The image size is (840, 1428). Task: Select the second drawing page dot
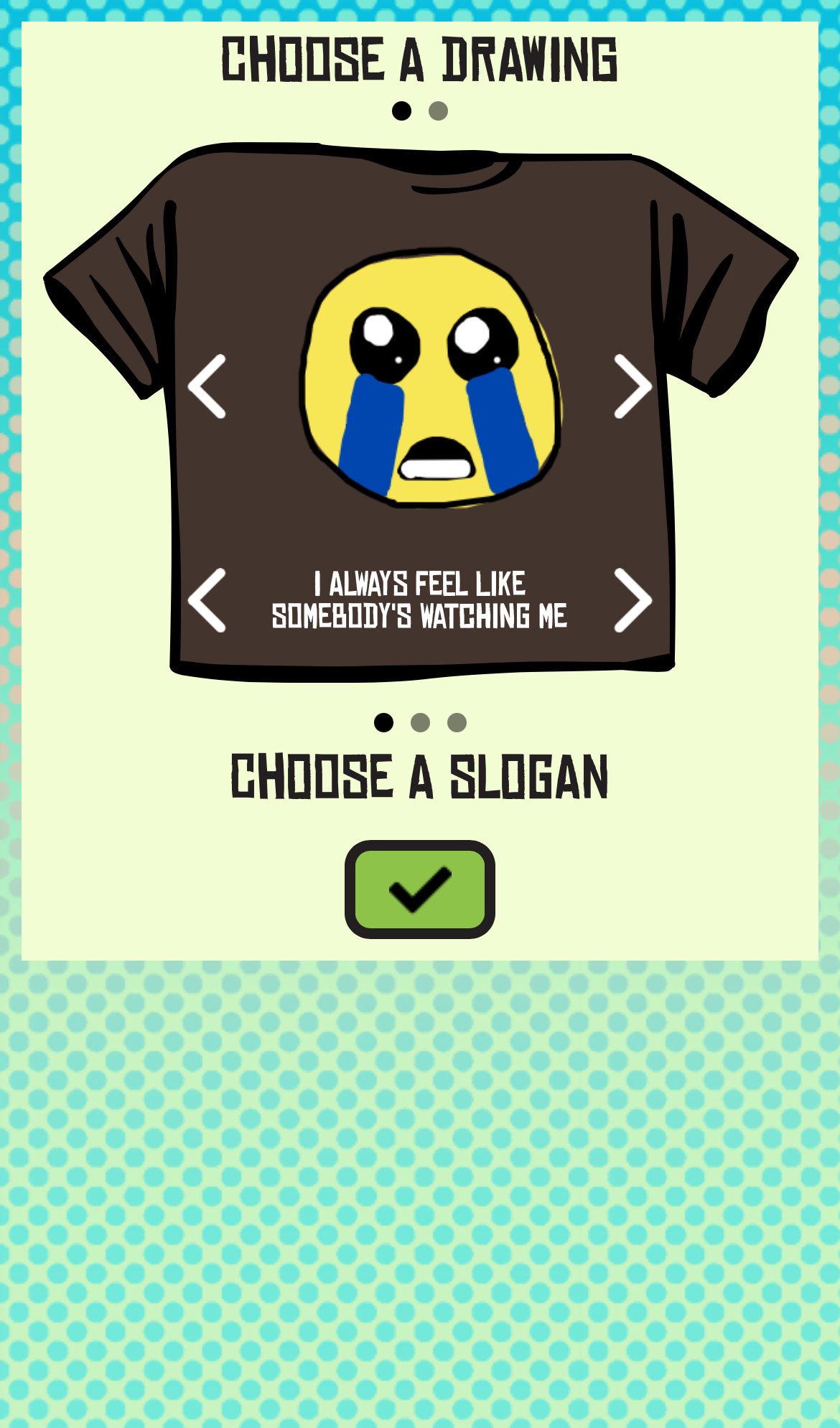tap(438, 111)
